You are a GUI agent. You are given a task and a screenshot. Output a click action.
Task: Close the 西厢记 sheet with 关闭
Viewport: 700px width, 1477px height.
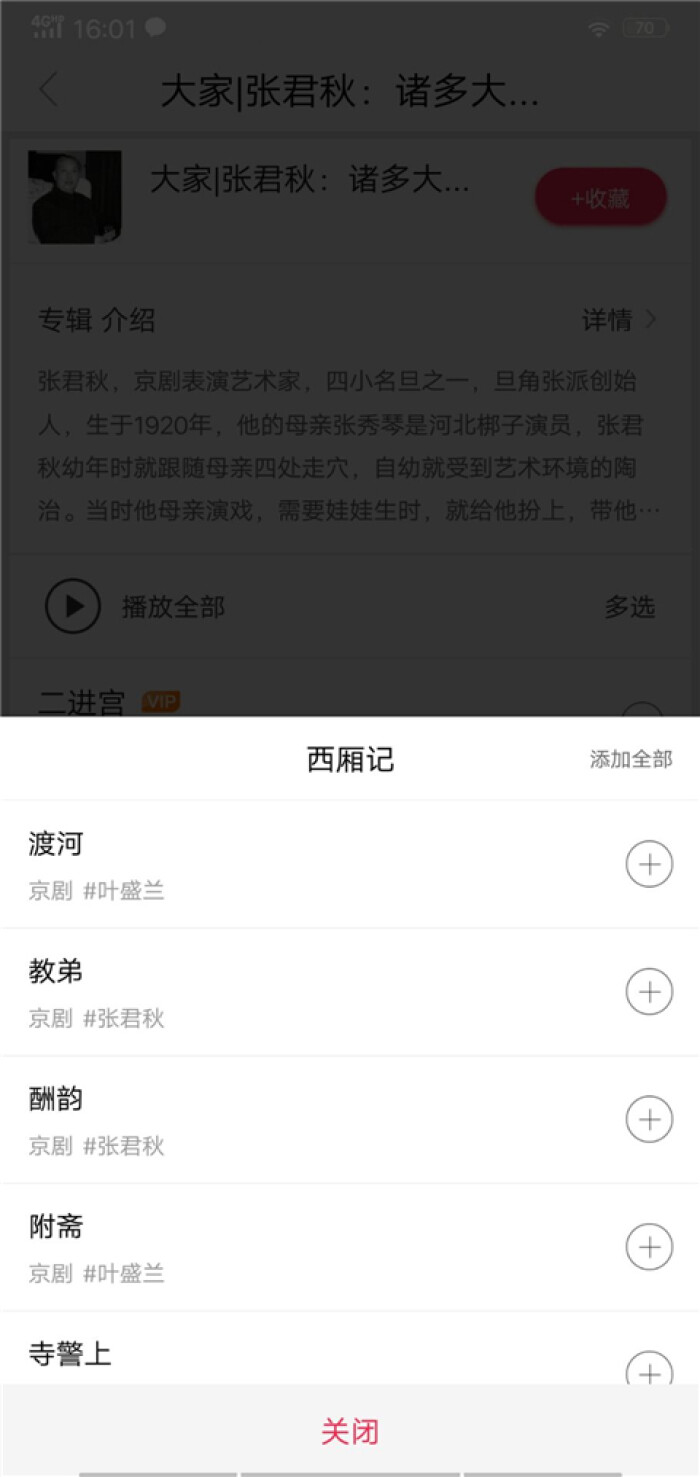point(350,1431)
